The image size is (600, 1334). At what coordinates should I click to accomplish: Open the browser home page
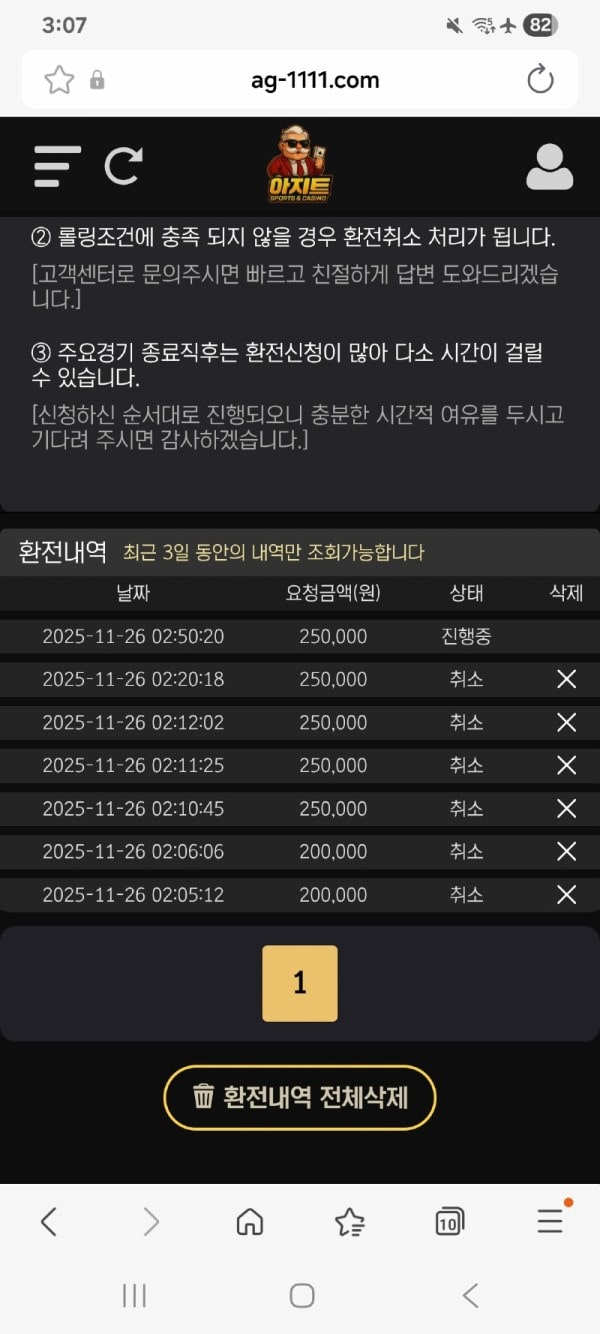coord(249,1221)
